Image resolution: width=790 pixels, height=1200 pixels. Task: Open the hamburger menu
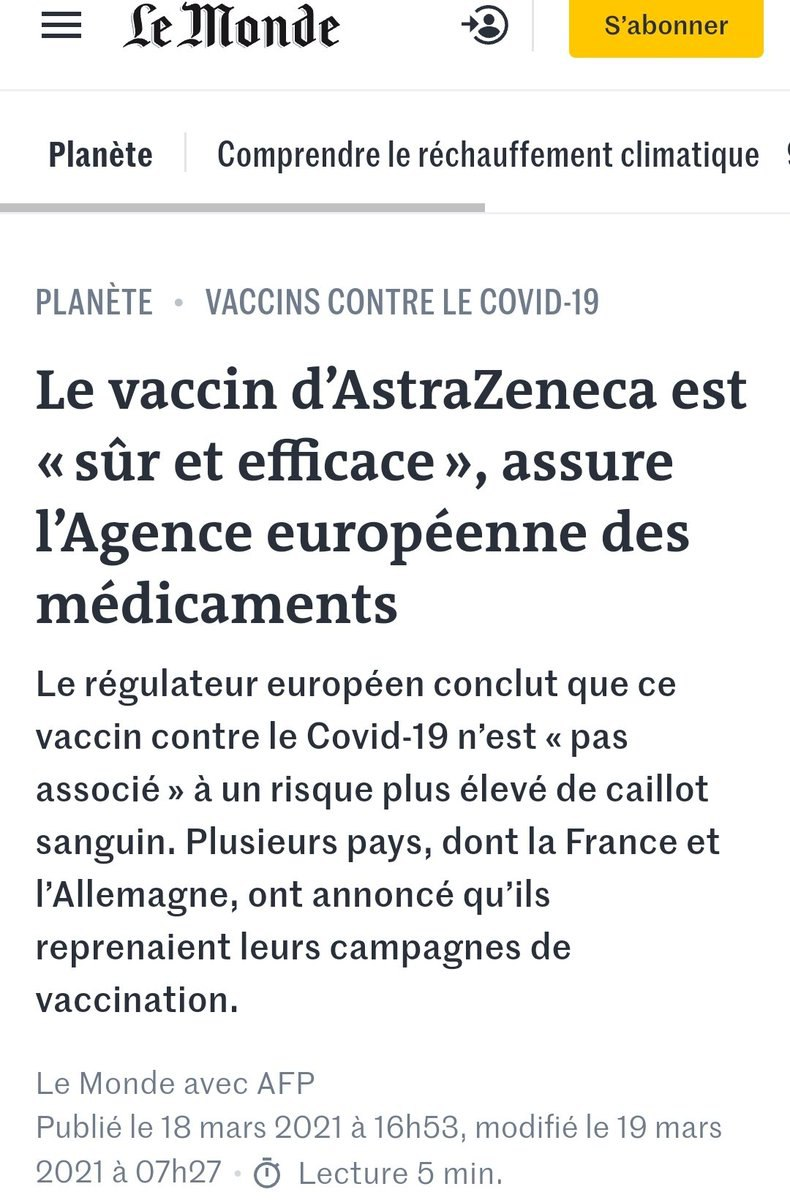coord(61,26)
